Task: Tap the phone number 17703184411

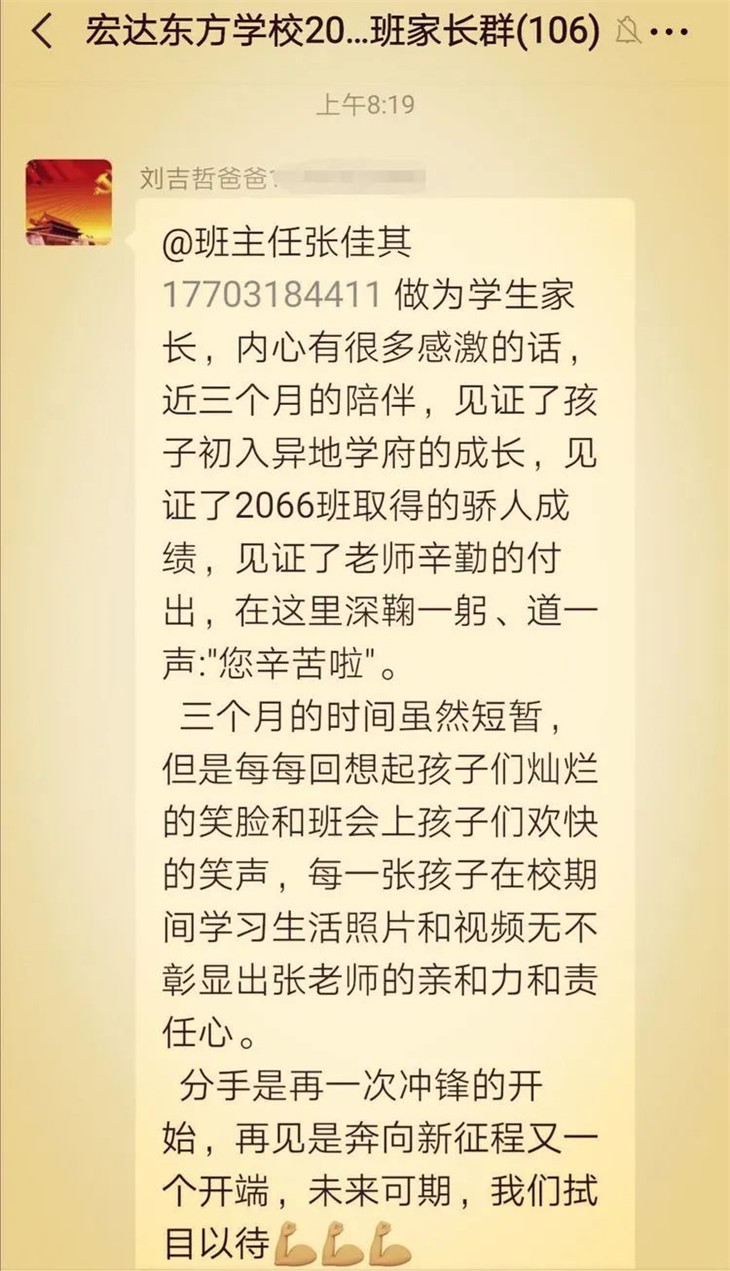Action: point(271,295)
